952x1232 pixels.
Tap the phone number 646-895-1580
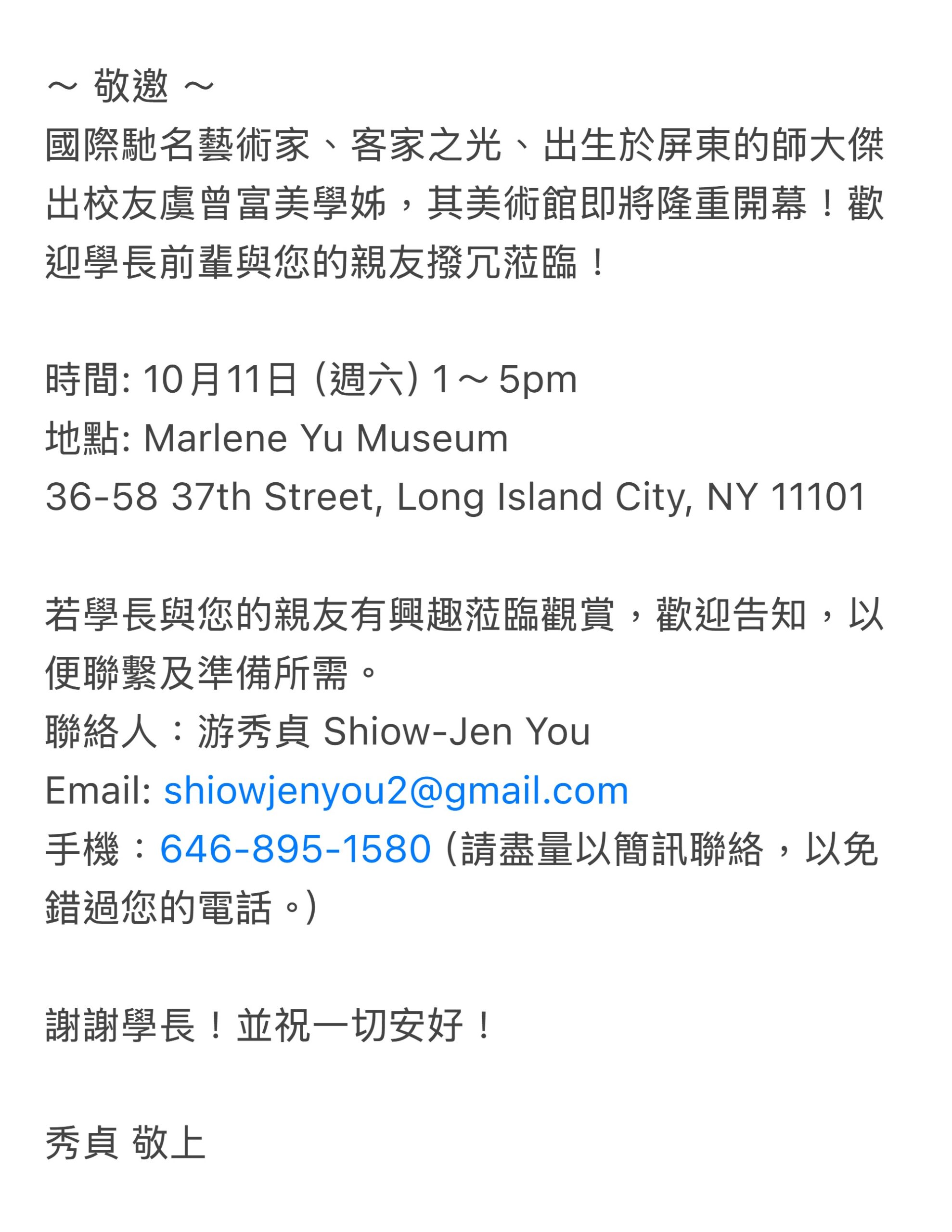pyautogui.click(x=295, y=849)
